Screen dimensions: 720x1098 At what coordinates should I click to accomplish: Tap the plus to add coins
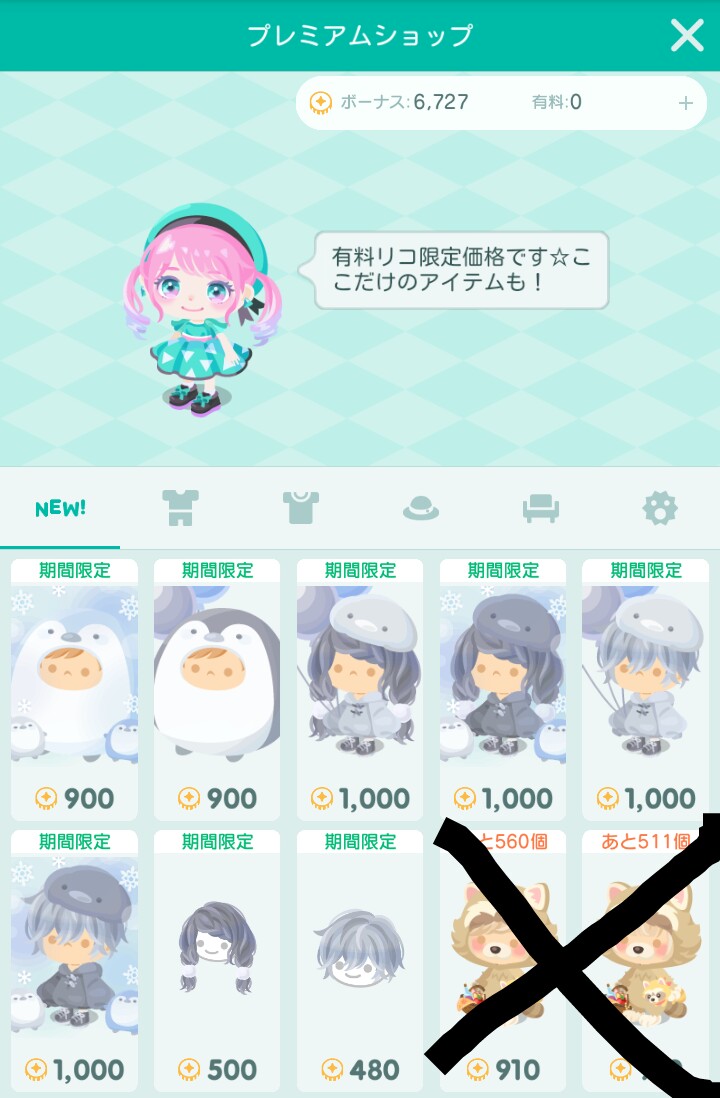pyautogui.click(x=685, y=103)
